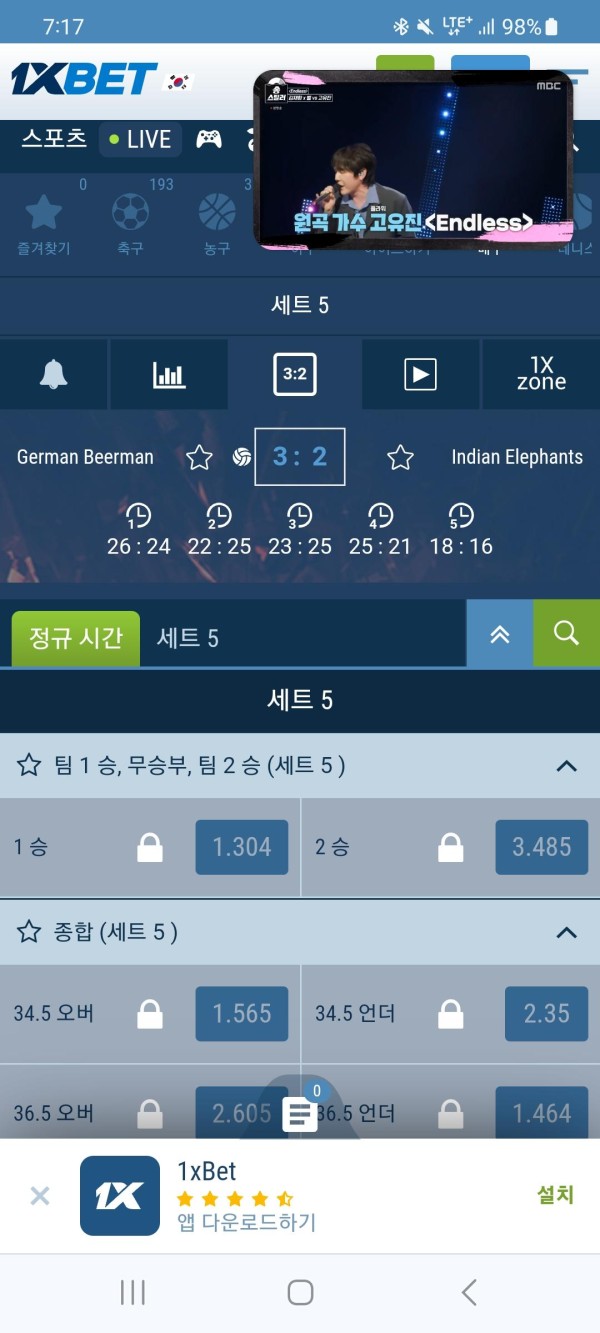The image size is (600, 1333).
Task: Go back with the system back button
Action: coord(469,1292)
